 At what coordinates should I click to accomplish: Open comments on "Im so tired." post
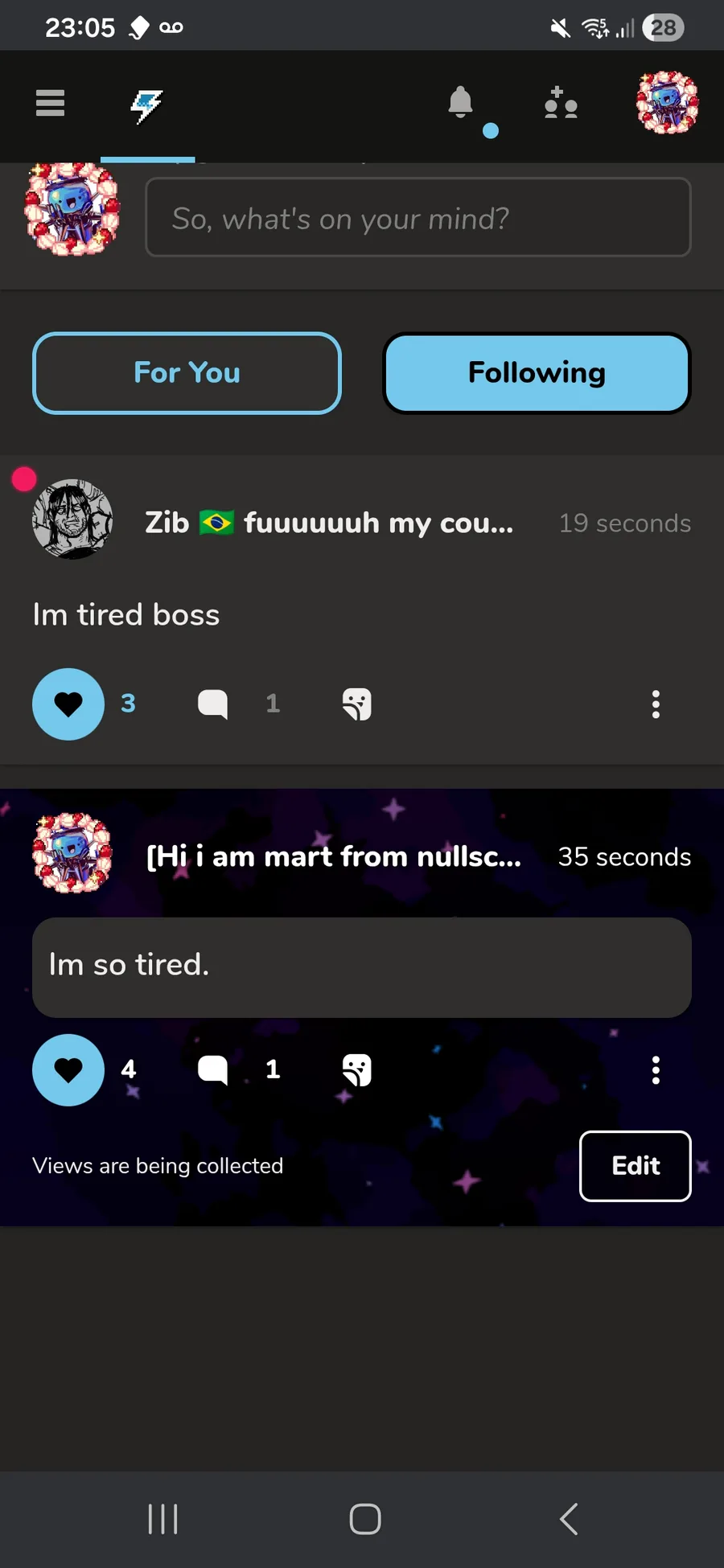(213, 1070)
